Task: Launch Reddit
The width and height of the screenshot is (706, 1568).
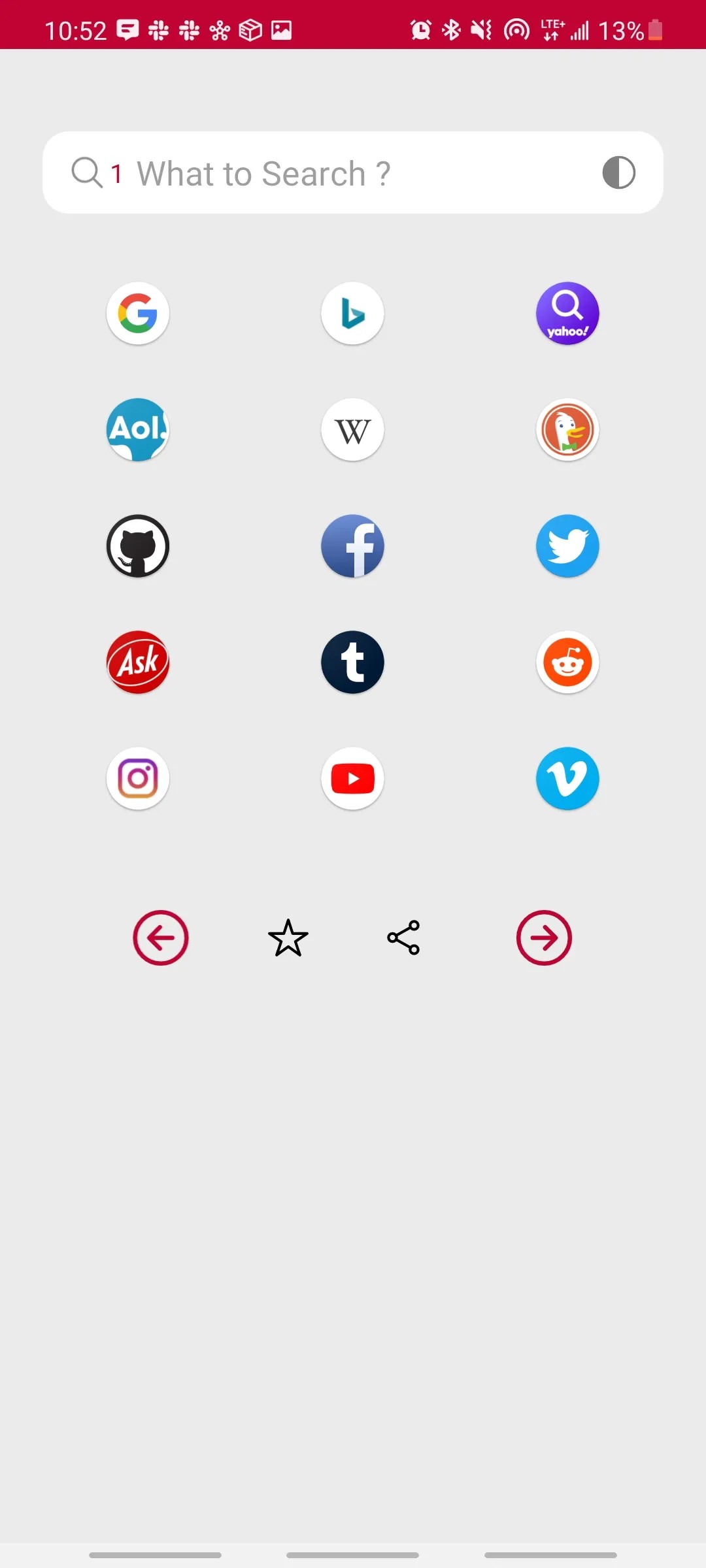Action: [567, 662]
